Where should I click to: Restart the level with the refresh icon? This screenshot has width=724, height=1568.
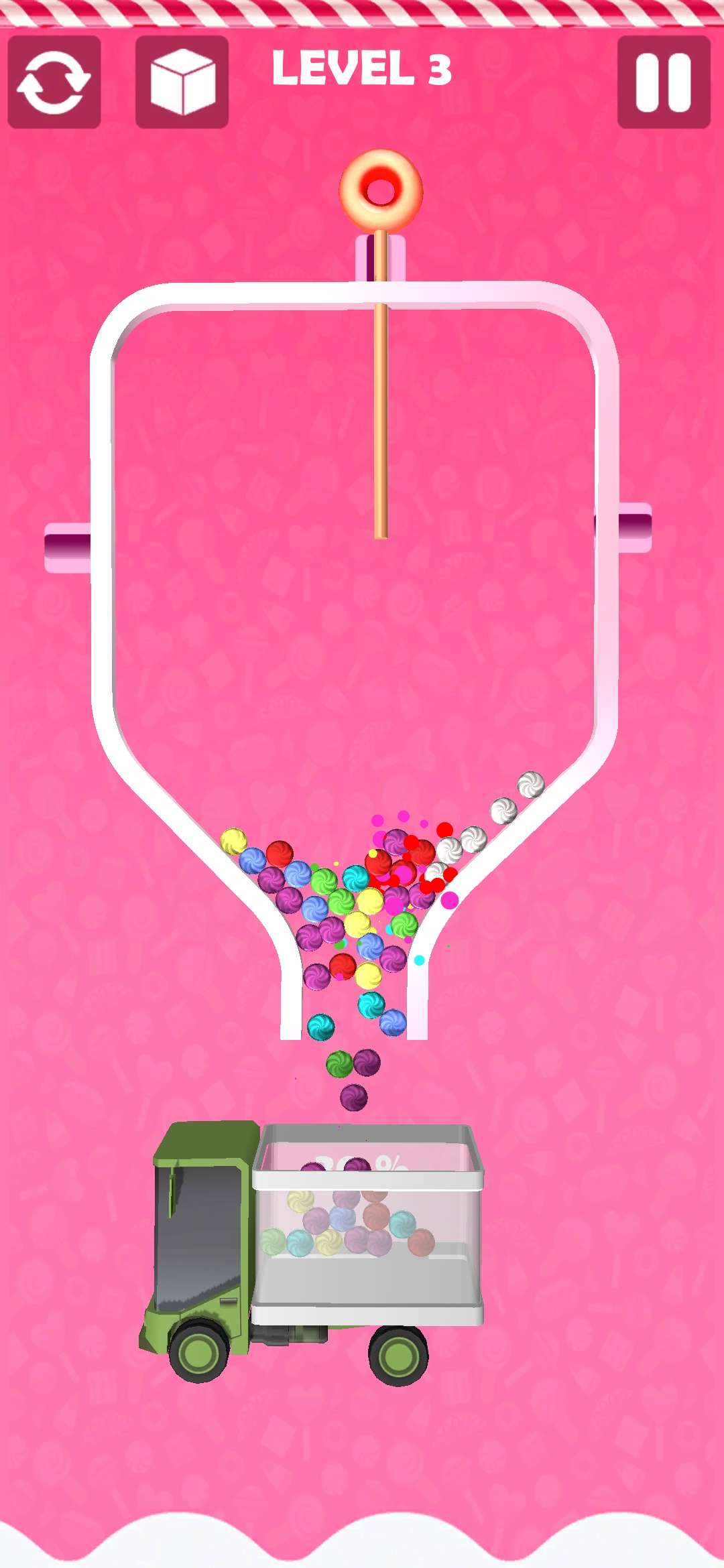click(x=54, y=82)
